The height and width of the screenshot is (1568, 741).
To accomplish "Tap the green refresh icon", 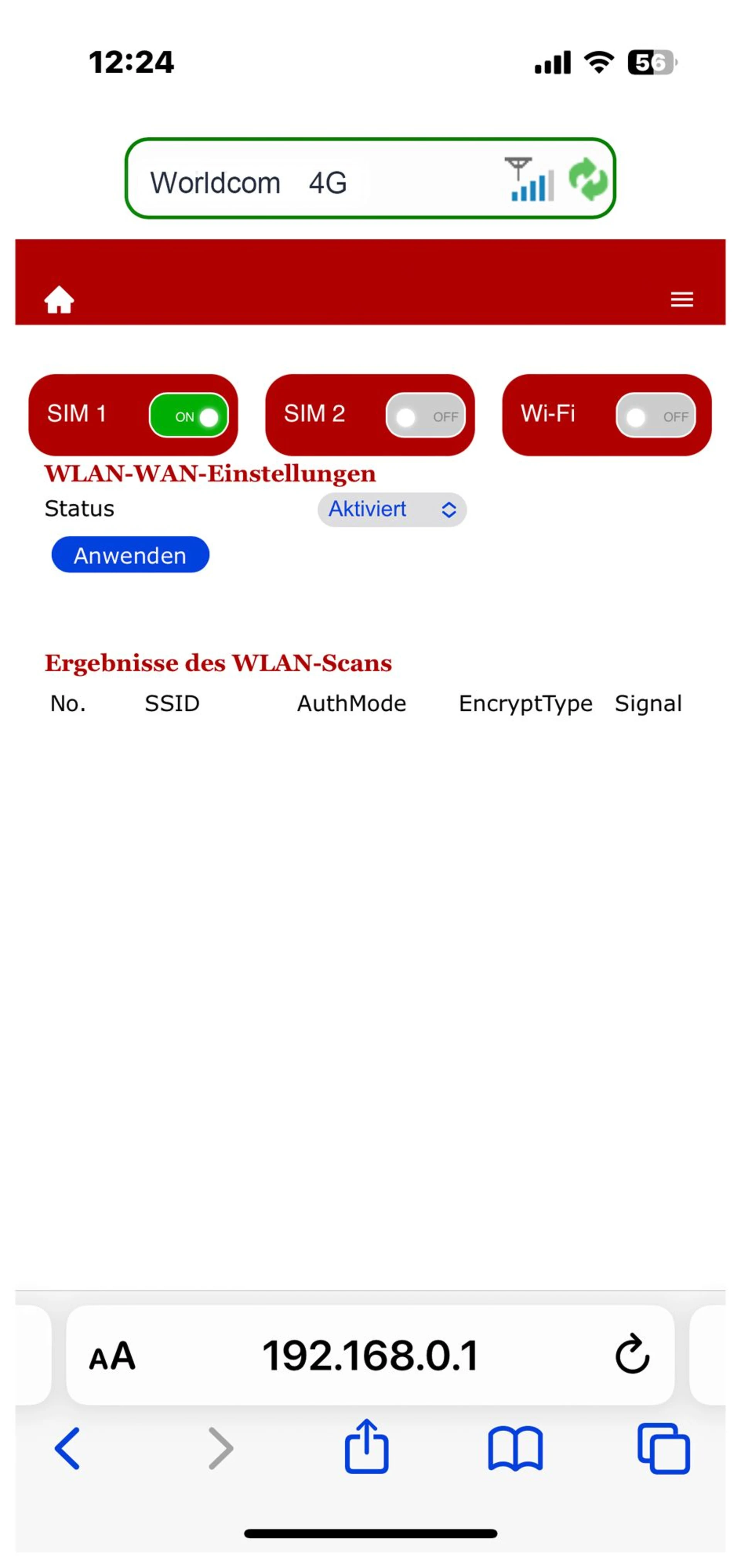I will point(587,179).
